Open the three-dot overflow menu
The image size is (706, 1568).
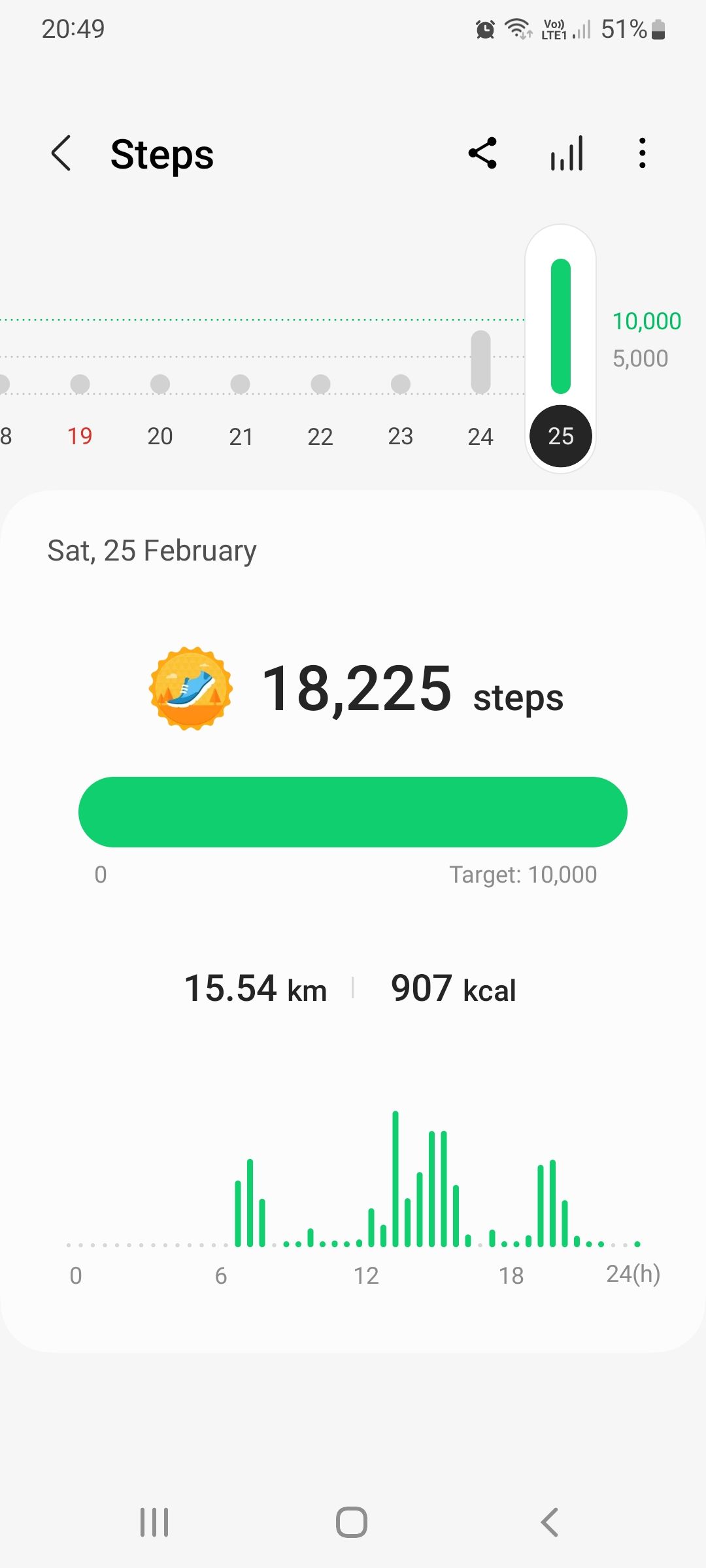coord(643,154)
